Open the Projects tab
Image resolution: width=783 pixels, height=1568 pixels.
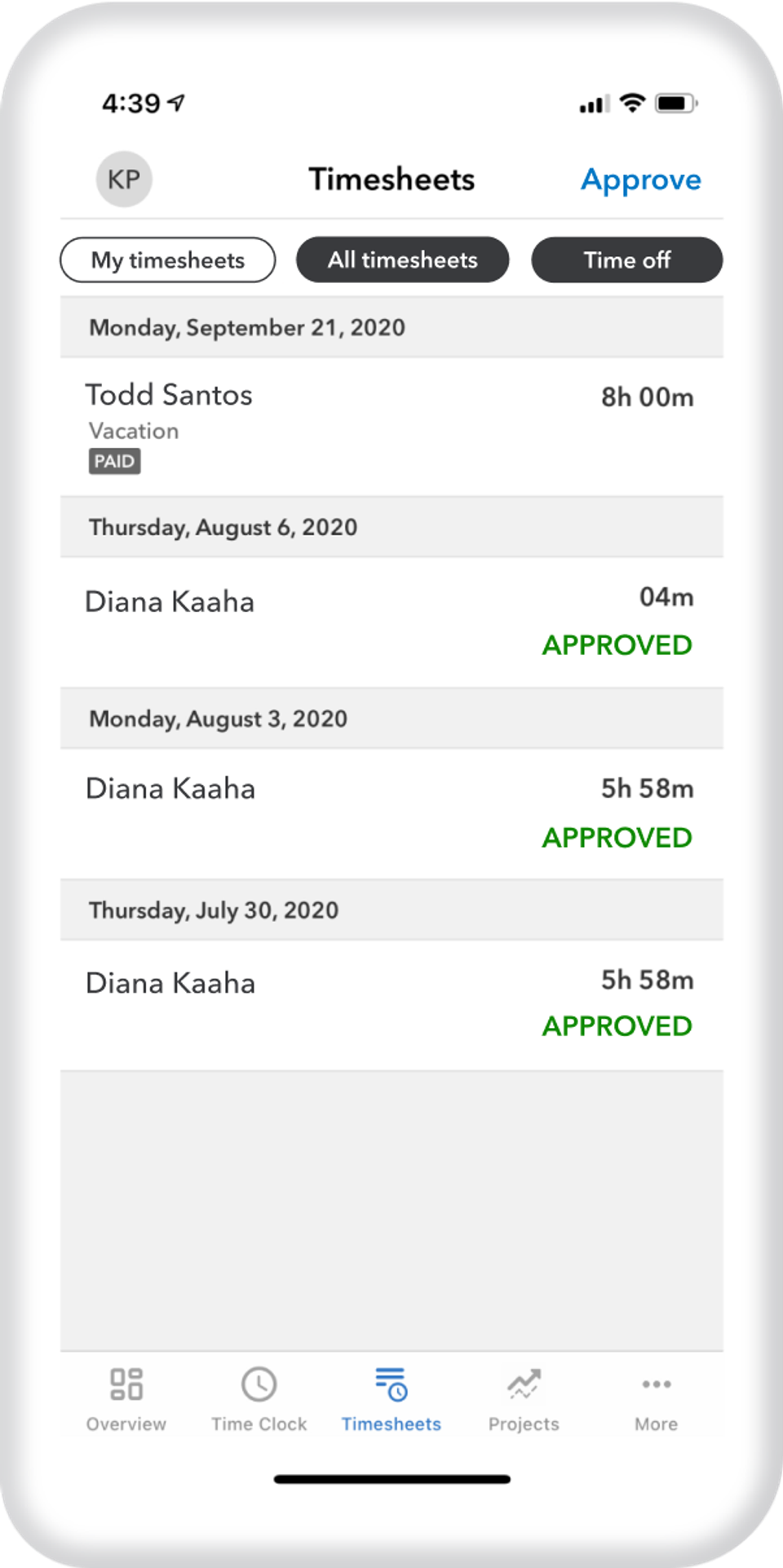(524, 1384)
